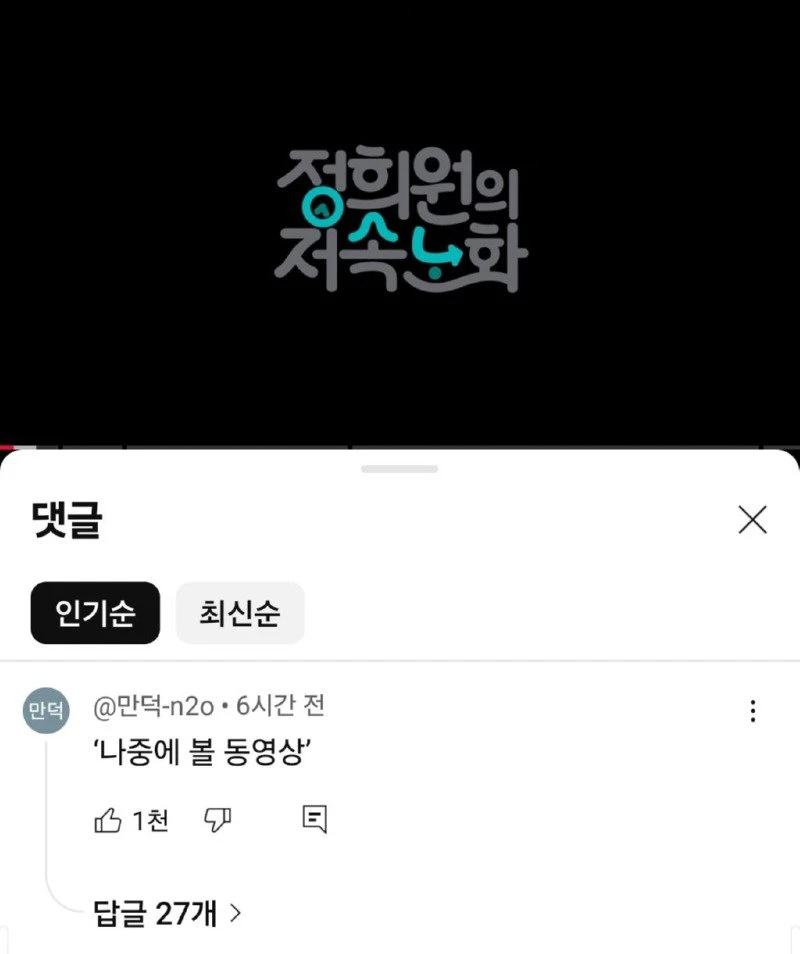Image resolution: width=800 pixels, height=954 pixels.
Task: Open 만덕's profile avatar
Action: (45, 711)
